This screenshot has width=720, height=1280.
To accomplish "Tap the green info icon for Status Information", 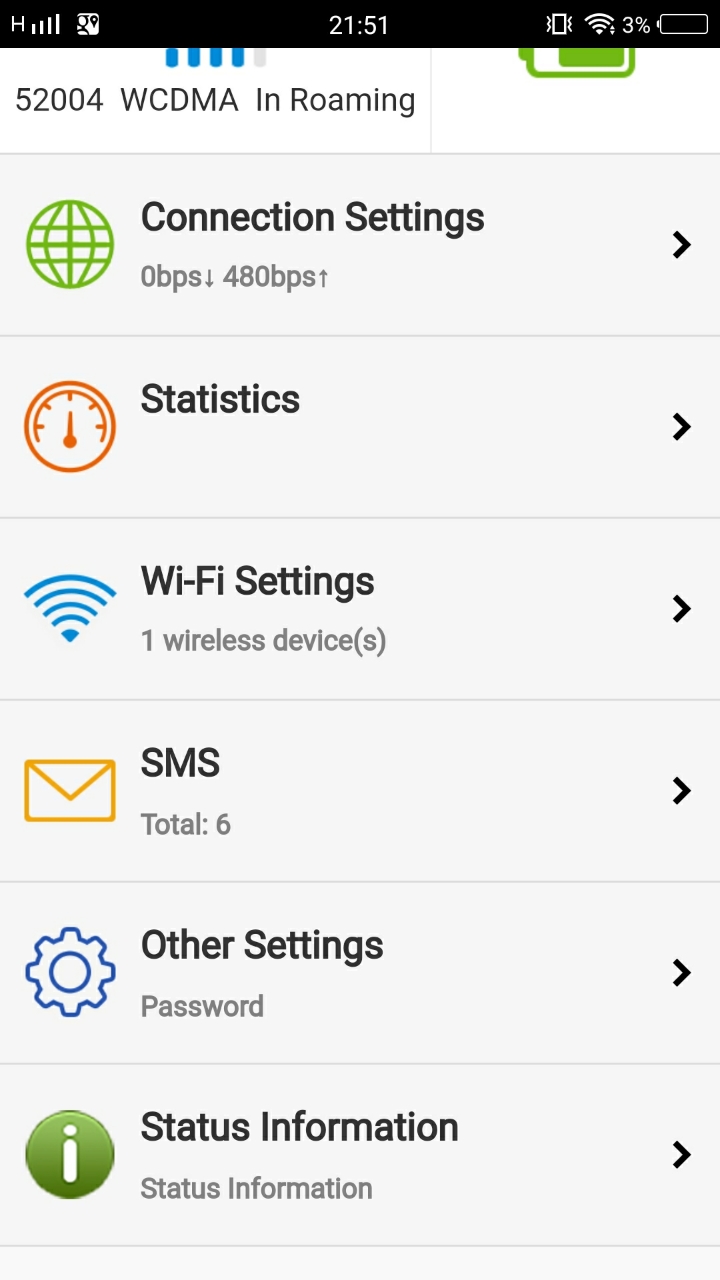I will [70, 1153].
